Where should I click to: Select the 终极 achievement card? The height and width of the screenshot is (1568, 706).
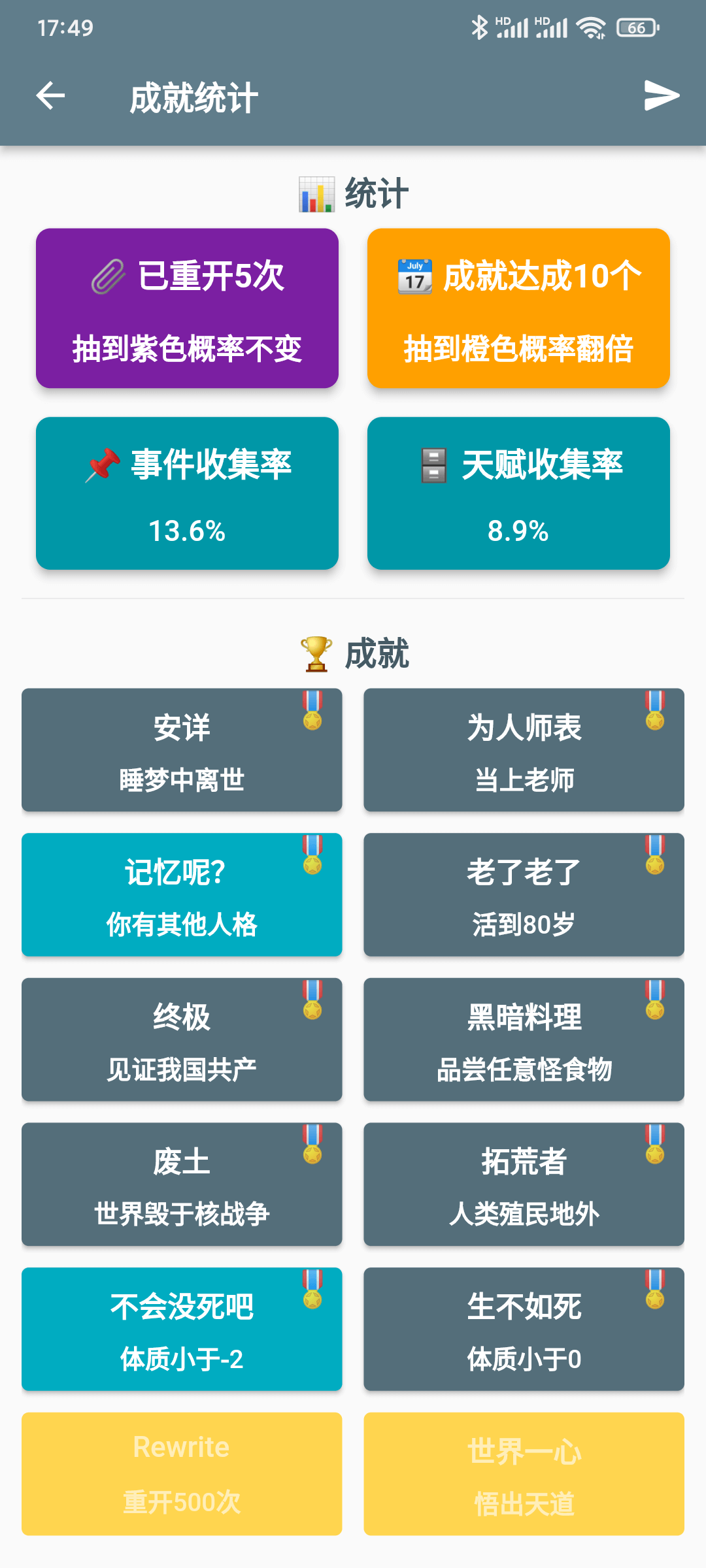click(182, 1039)
